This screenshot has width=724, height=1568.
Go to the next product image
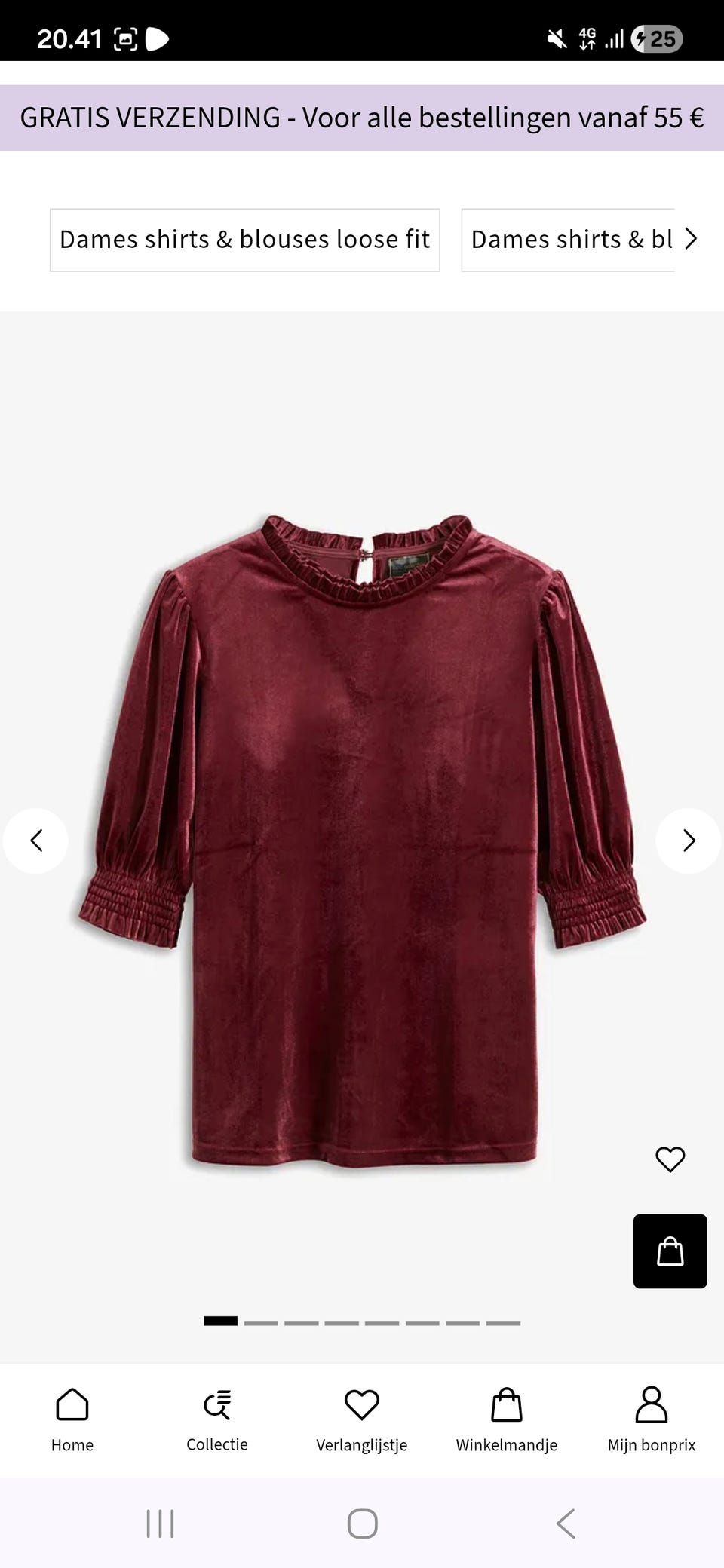coord(688,841)
